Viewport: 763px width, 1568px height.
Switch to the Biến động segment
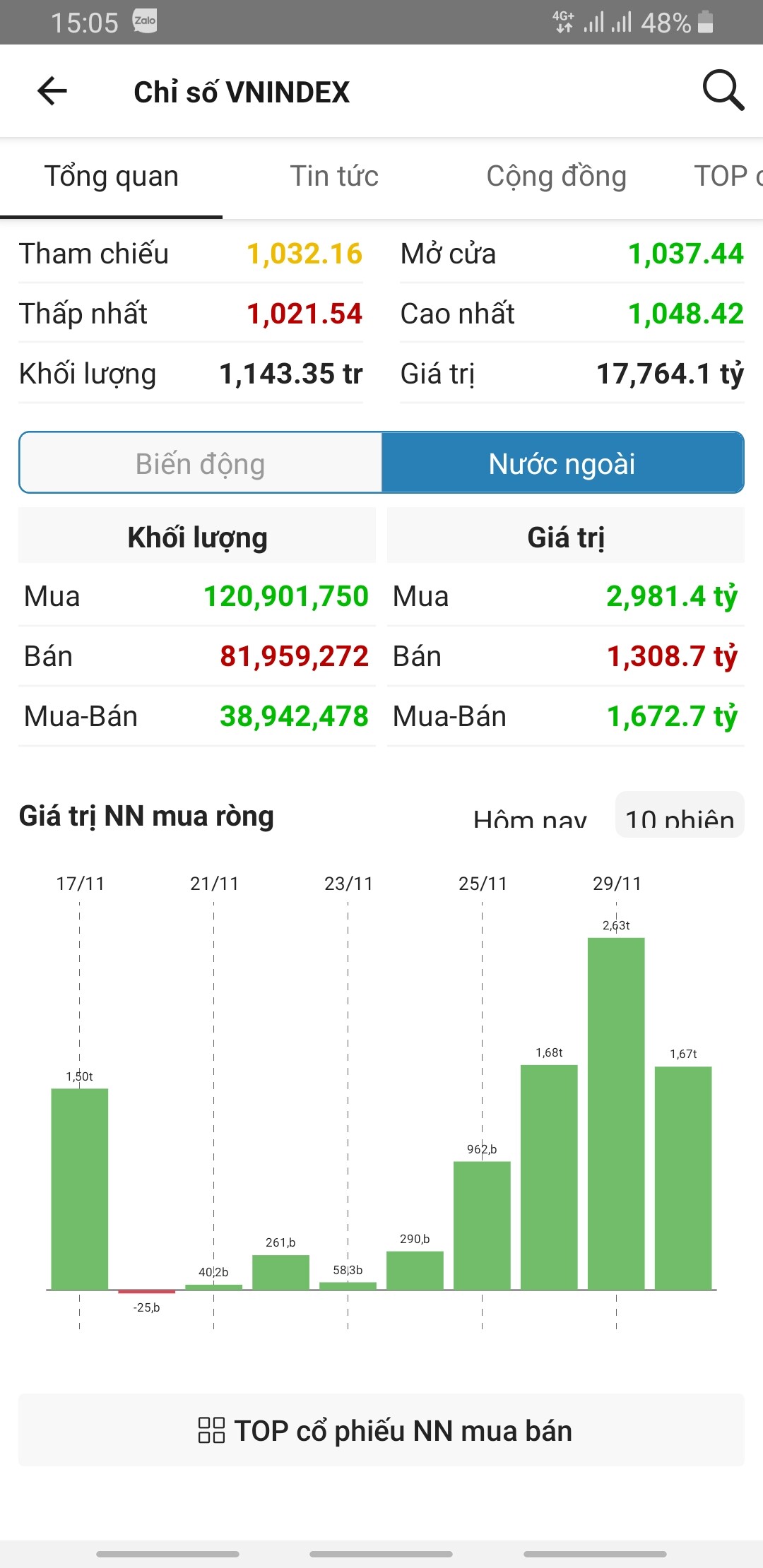pyautogui.click(x=201, y=463)
